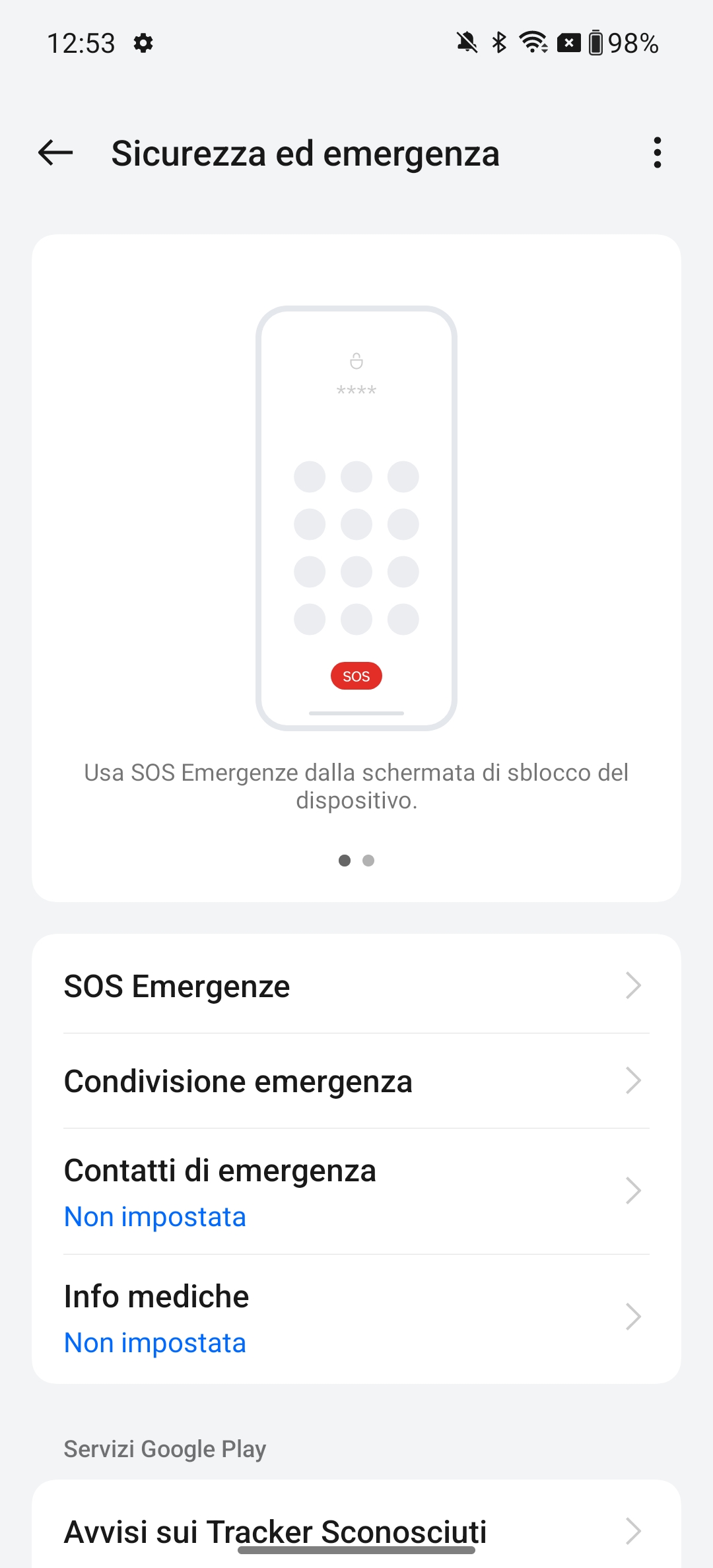Open SOS Emergenze settings

tap(356, 986)
